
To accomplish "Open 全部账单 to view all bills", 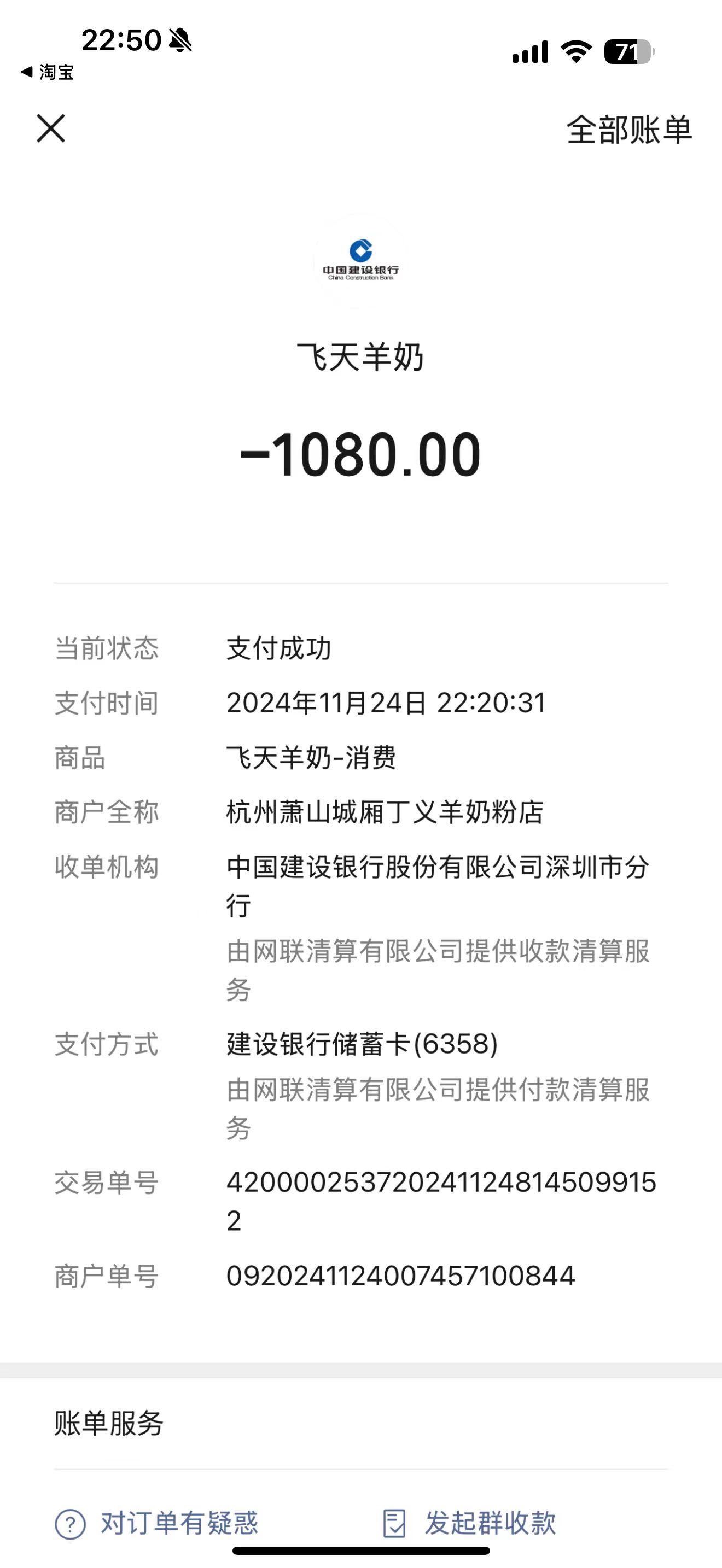I will 629,130.
